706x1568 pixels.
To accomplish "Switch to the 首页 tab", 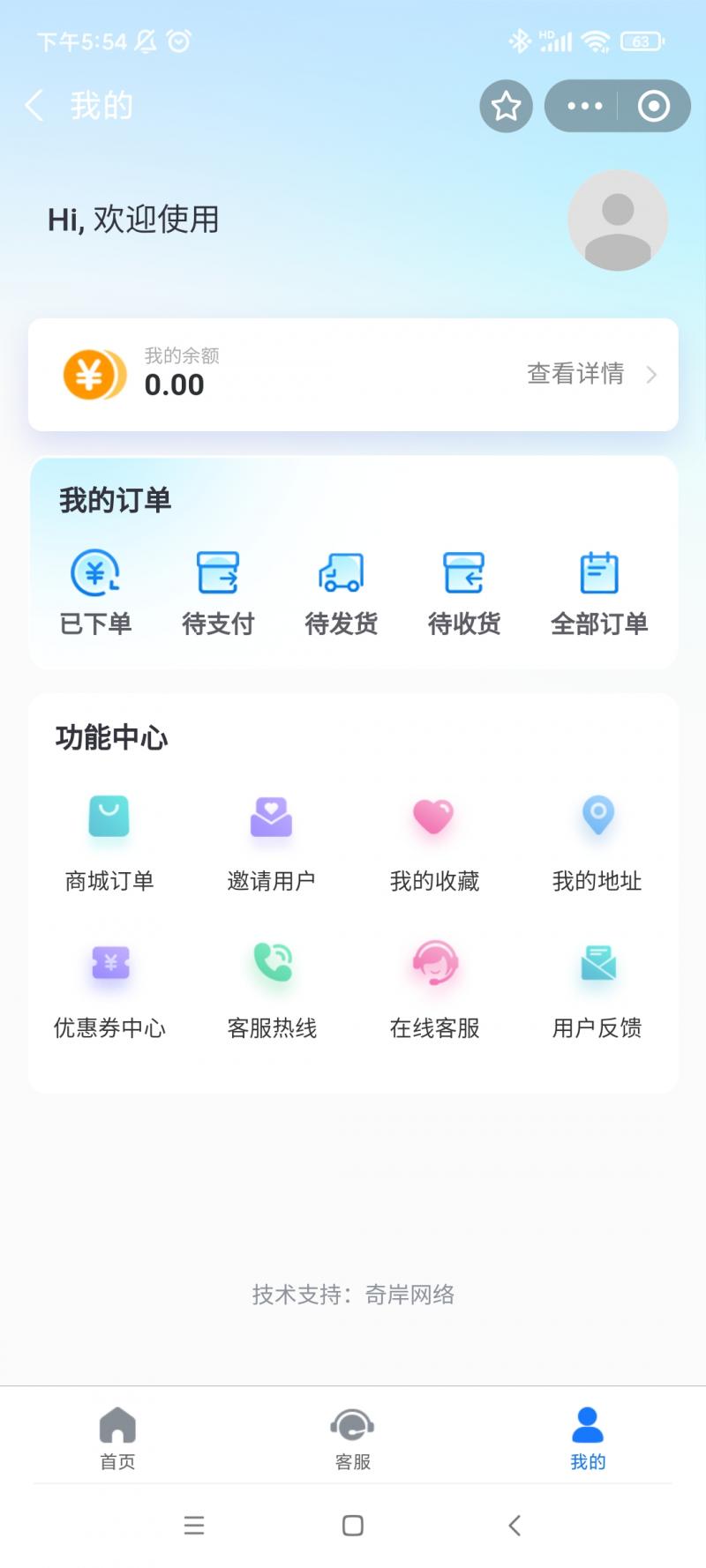I will (x=117, y=1437).
